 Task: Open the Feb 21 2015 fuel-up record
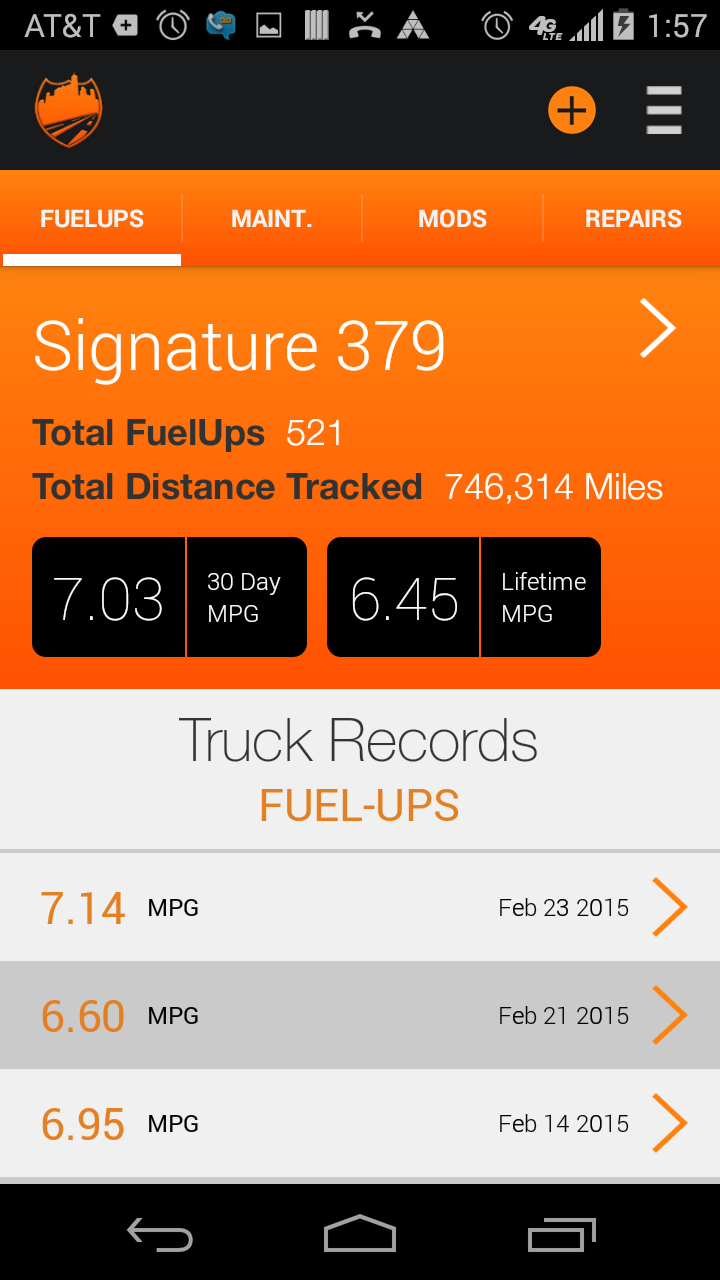pos(360,1016)
